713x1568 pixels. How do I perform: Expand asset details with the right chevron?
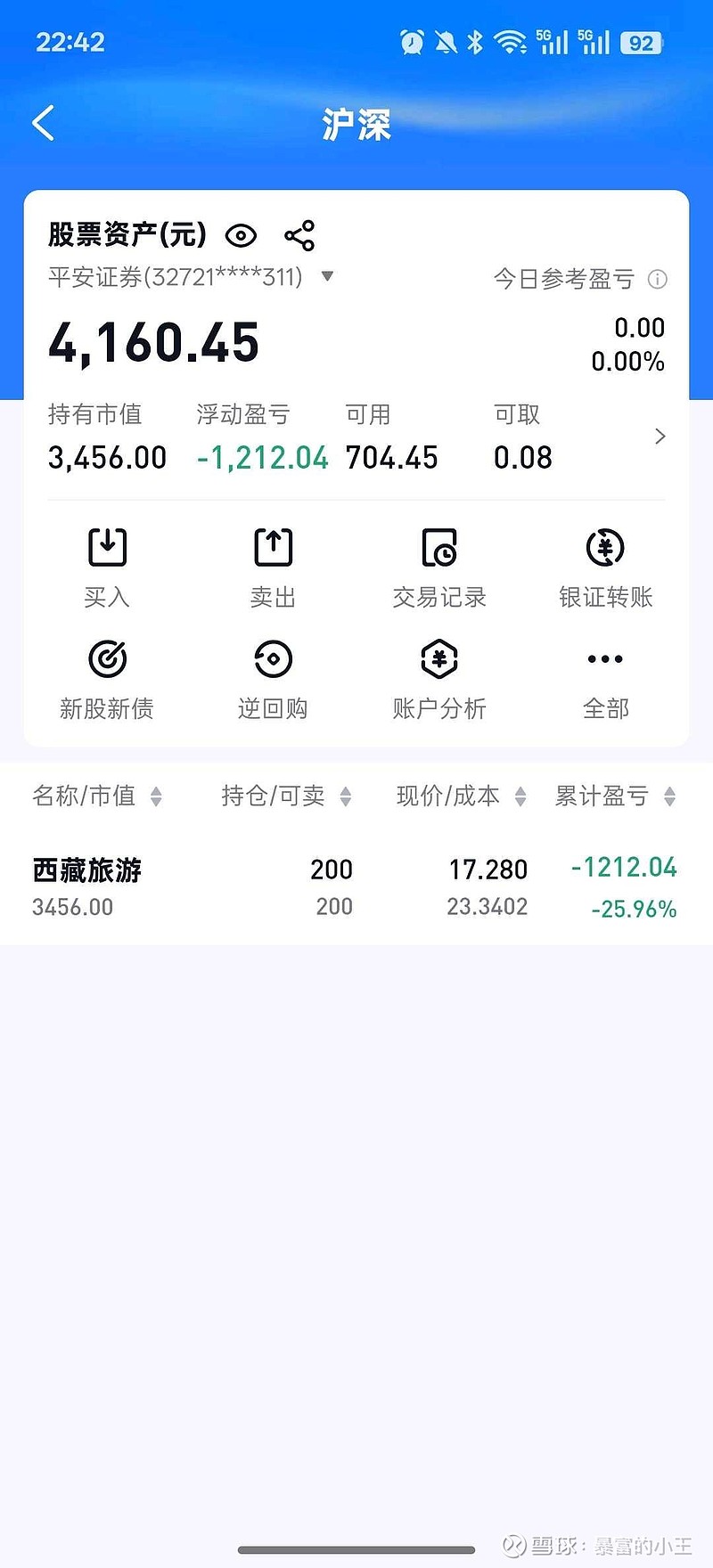point(660,437)
